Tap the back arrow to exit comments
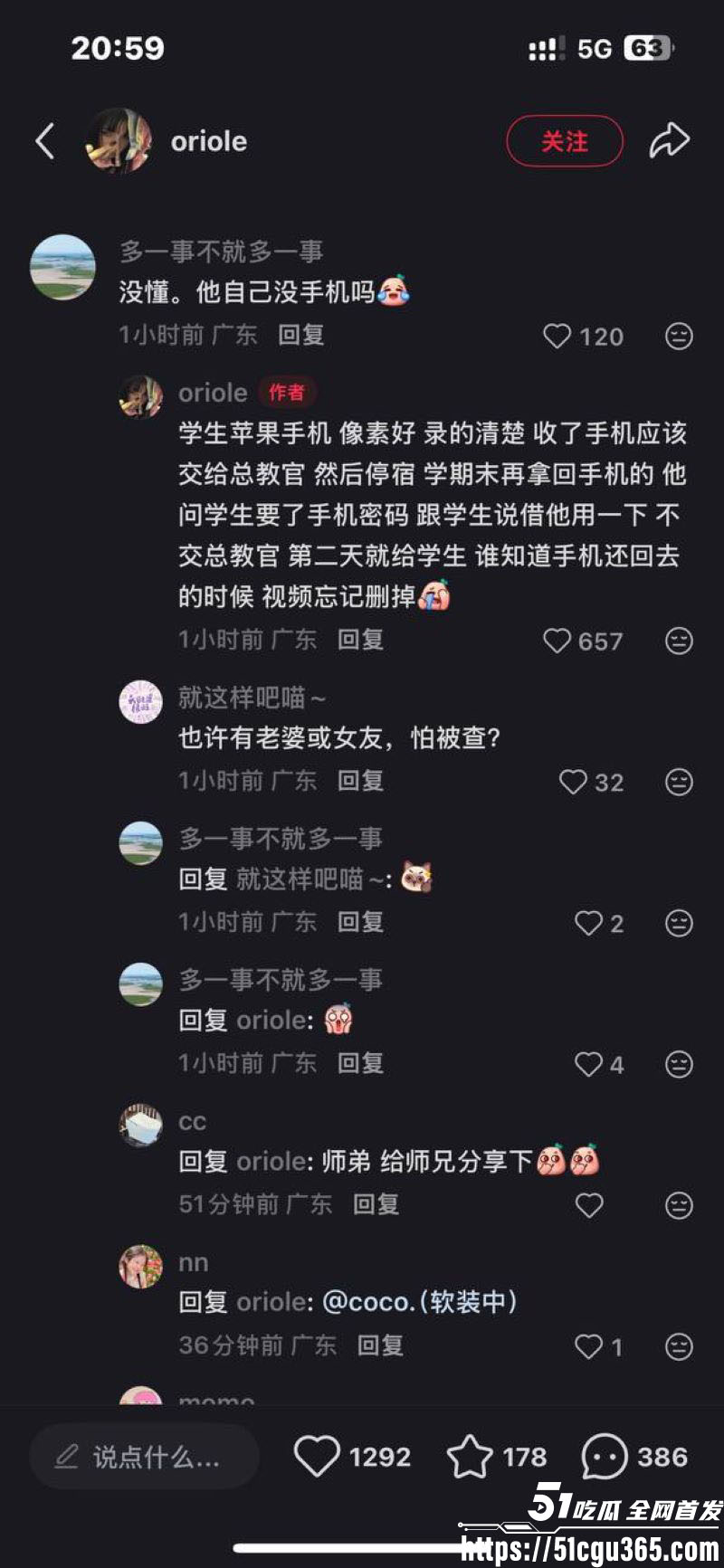 43,140
